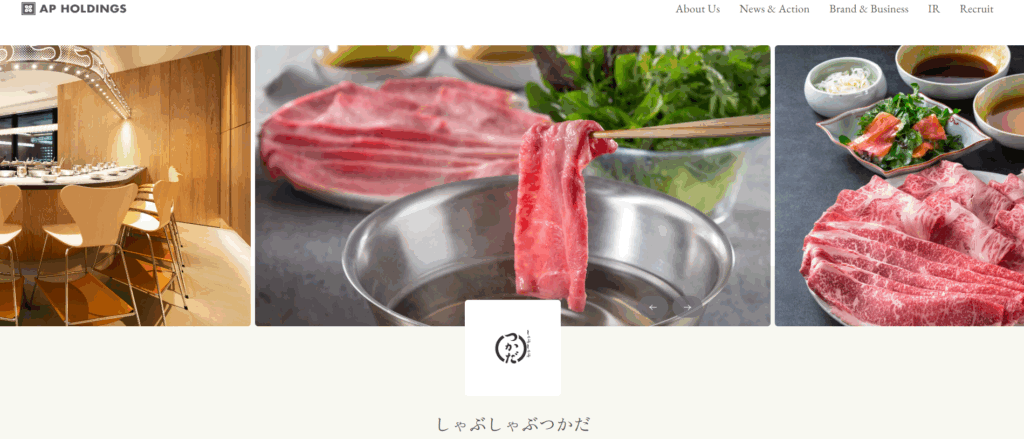This screenshot has height=439, width=1024.
Task: Go to News & Action page
Action: pos(774,9)
